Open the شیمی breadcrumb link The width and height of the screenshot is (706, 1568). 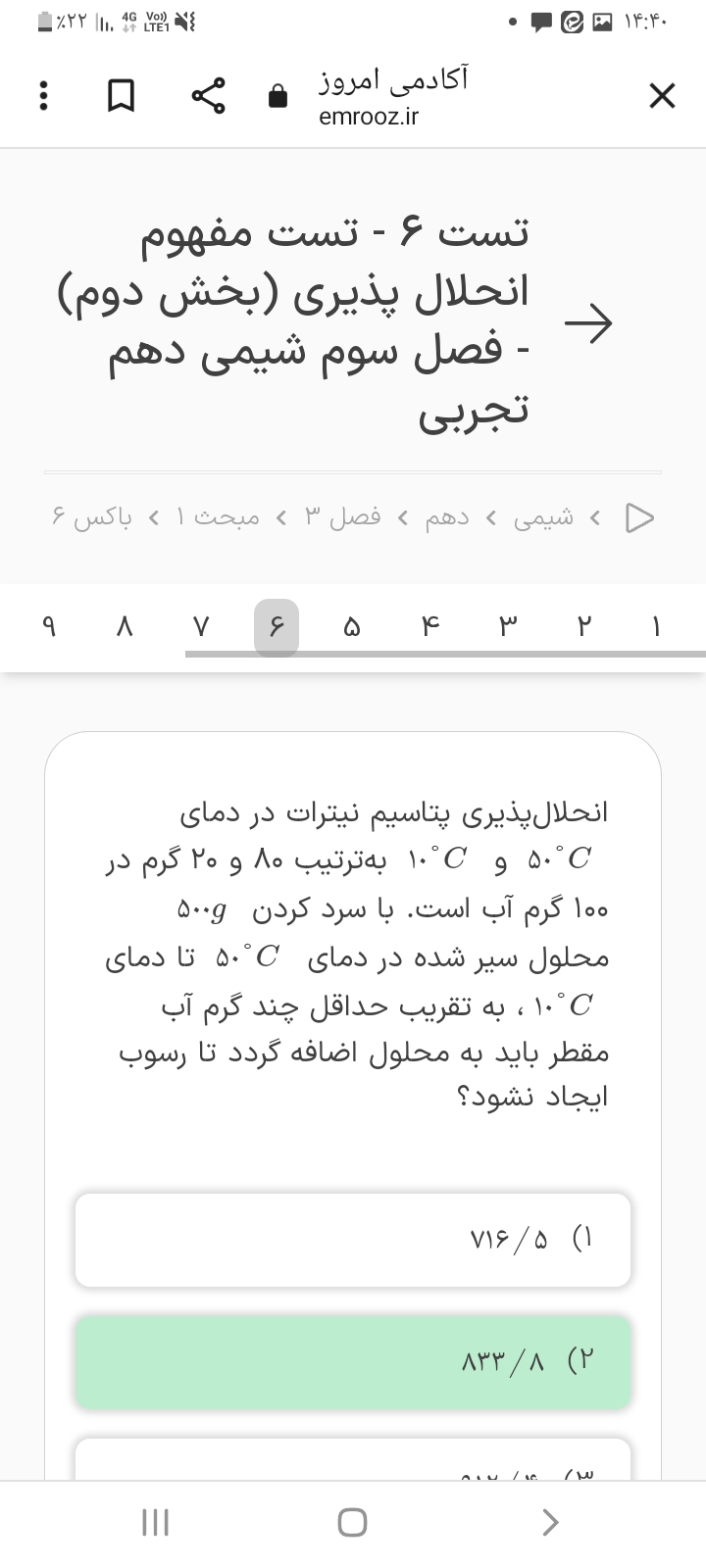click(x=543, y=517)
